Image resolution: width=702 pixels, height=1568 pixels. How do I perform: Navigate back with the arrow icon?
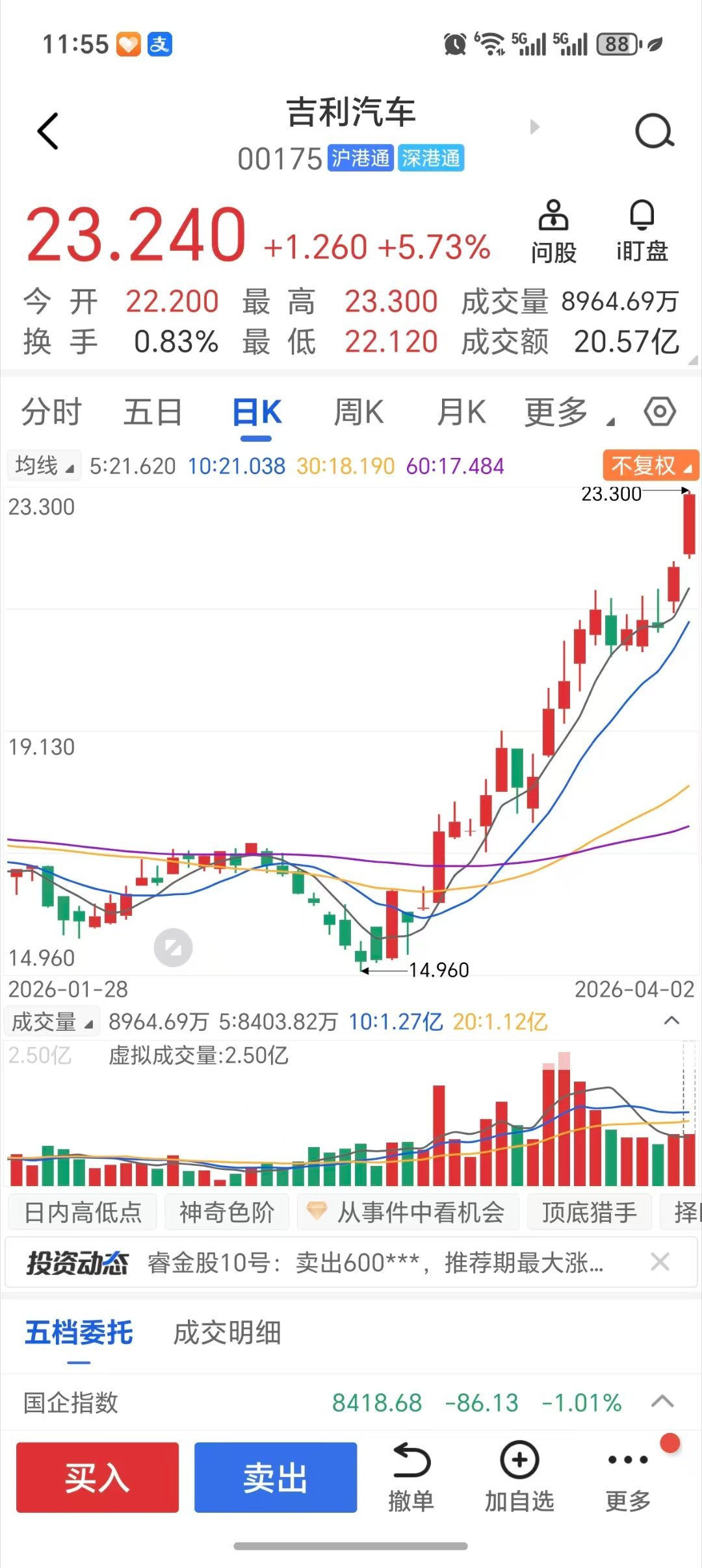47,131
